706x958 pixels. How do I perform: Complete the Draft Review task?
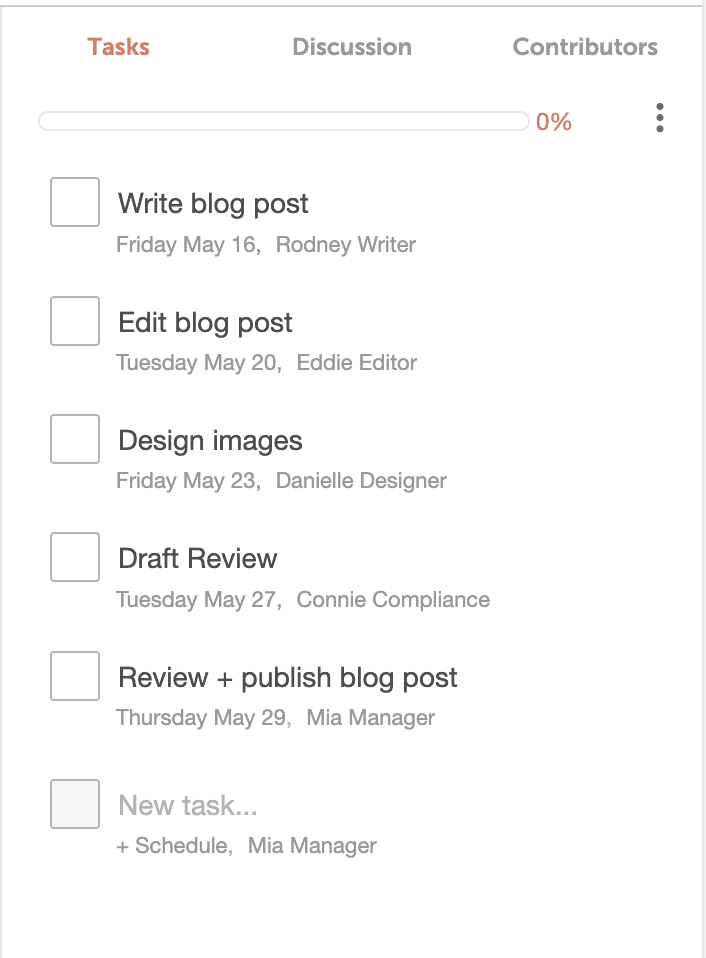[75, 557]
